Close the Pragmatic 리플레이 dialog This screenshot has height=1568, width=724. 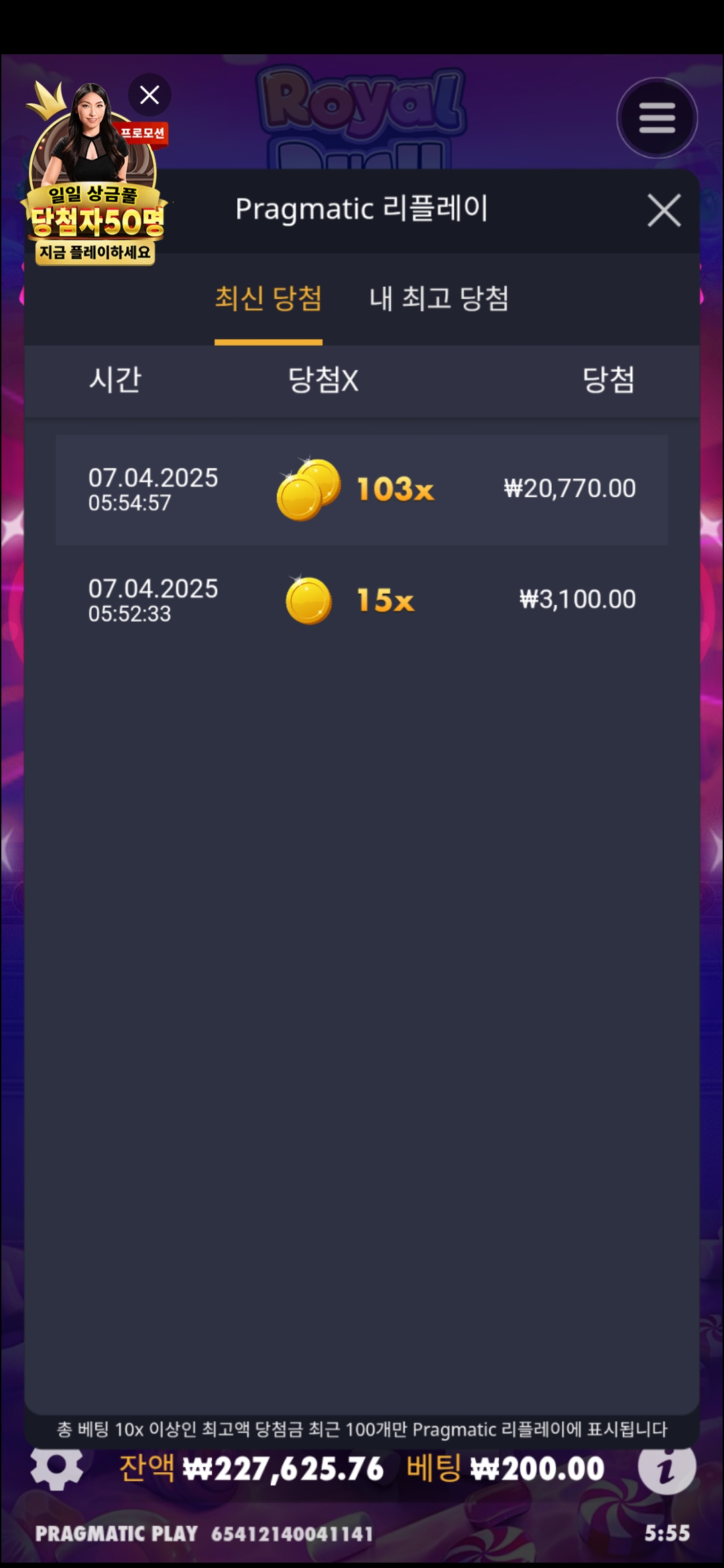(x=664, y=210)
